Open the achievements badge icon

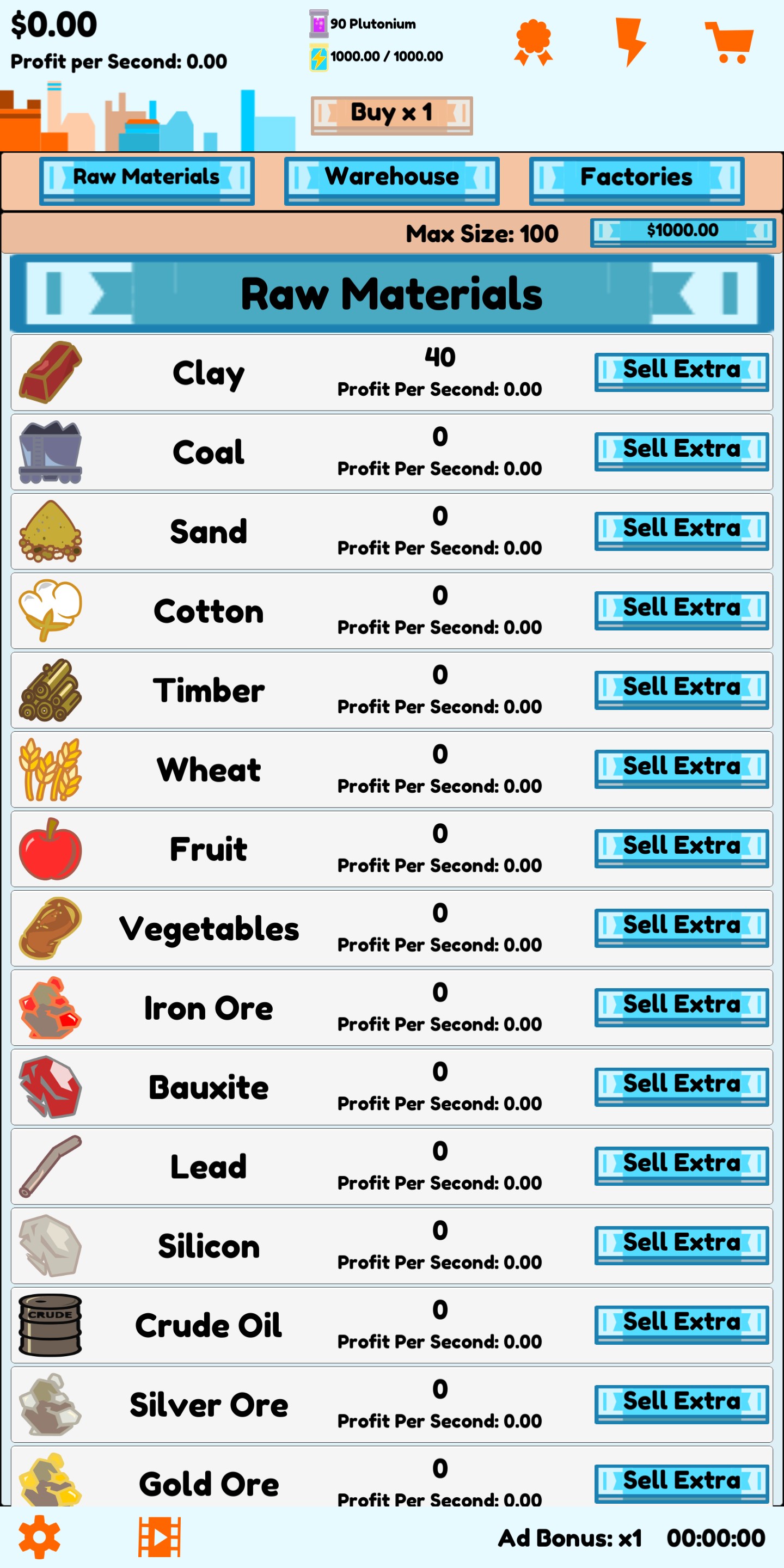(x=533, y=42)
